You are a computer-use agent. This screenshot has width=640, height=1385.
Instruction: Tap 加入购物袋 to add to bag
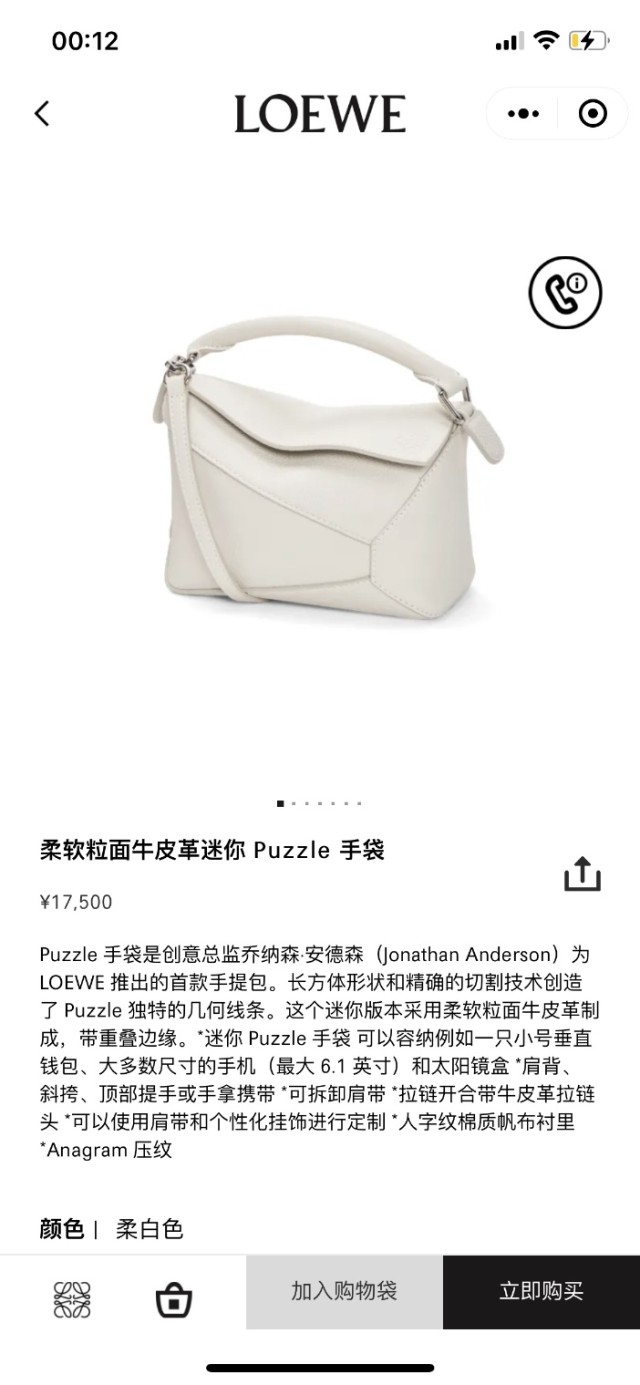[344, 1291]
